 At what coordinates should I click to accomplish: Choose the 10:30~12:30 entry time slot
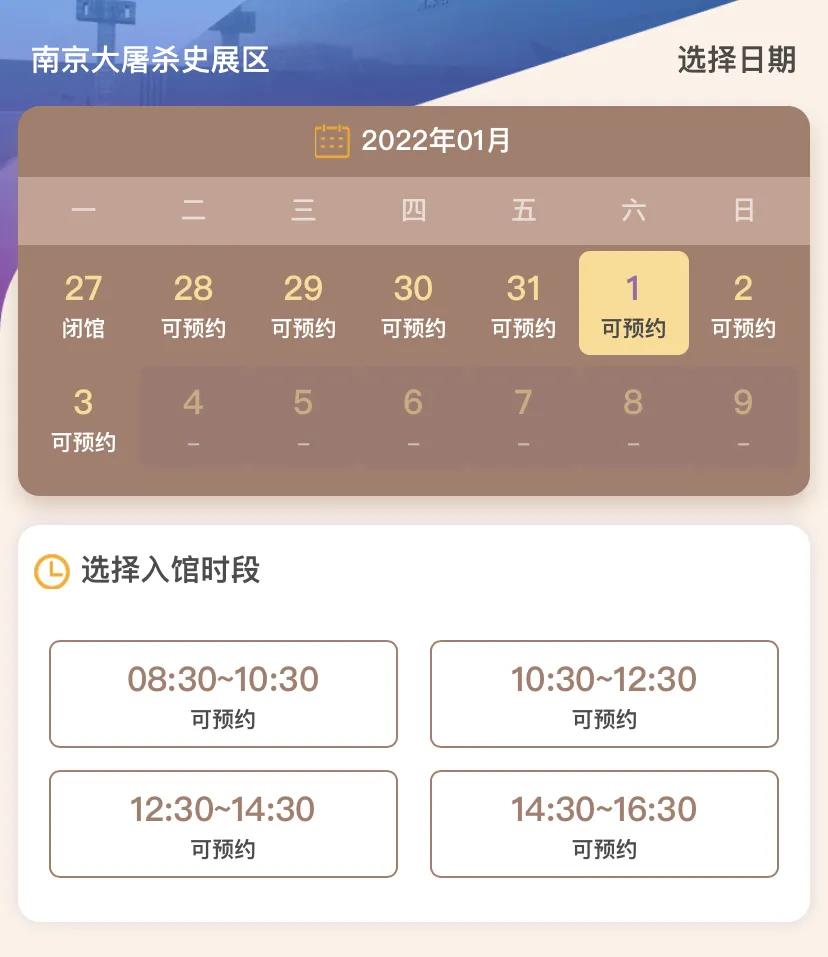[604, 694]
